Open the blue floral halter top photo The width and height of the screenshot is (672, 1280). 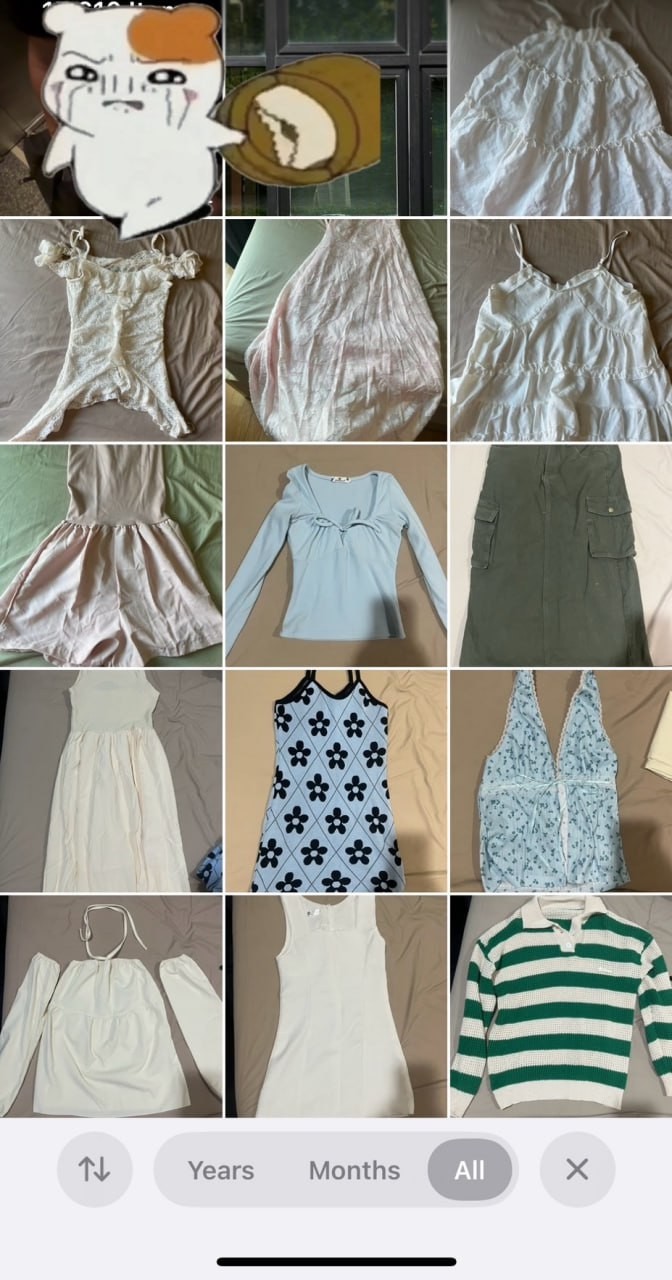[x=560, y=781]
